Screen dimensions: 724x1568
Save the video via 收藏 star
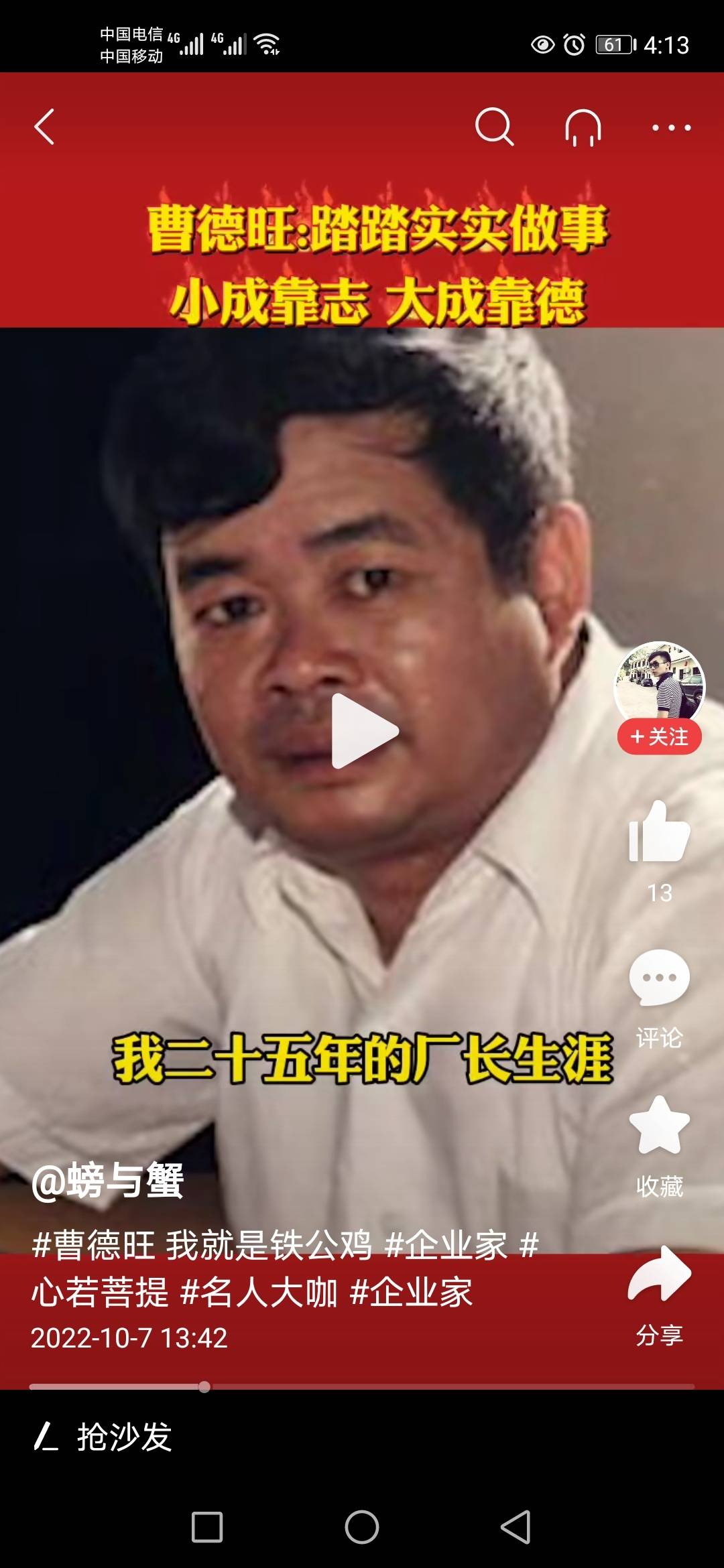point(660,1126)
